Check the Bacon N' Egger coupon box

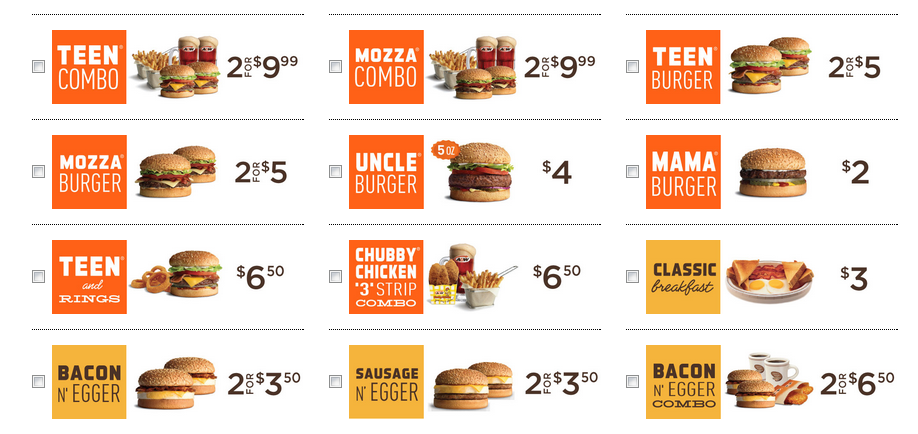[38, 381]
